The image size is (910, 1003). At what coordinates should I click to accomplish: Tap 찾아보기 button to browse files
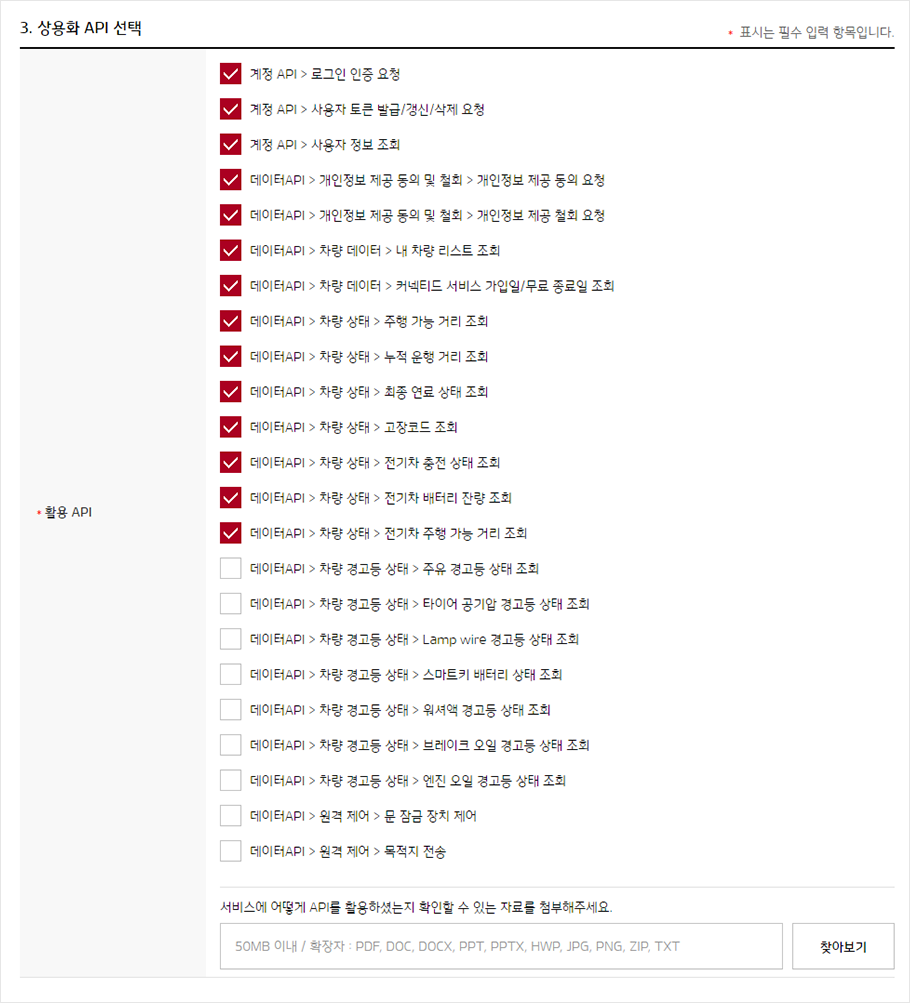pyautogui.click(x=843, y=946)
